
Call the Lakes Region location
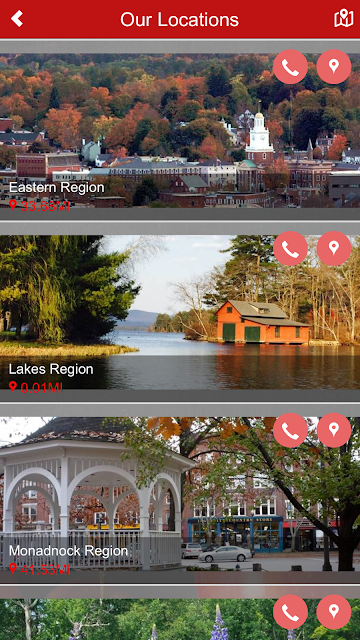(x=290, y=249)
